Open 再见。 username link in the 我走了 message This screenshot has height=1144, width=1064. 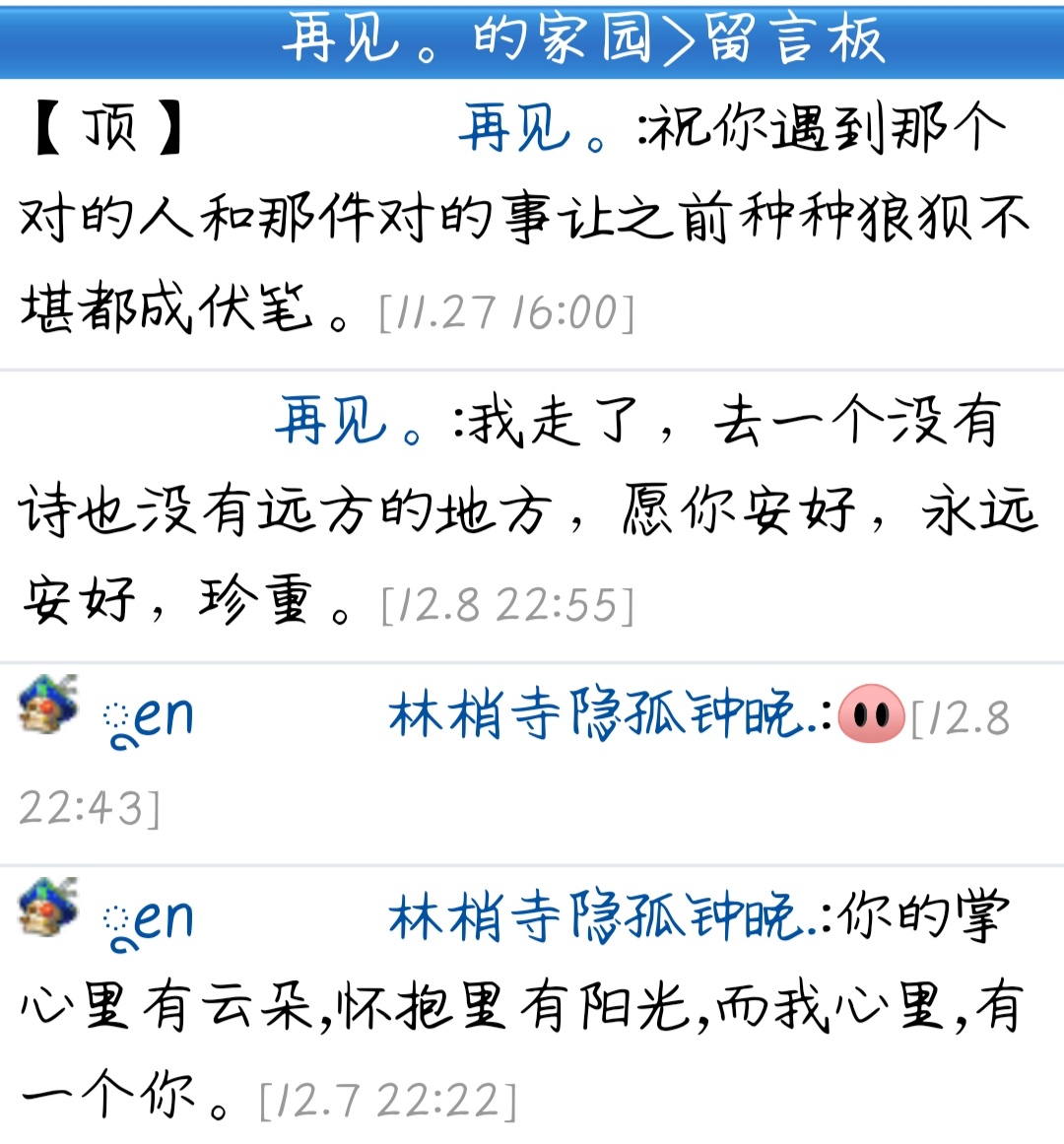tap(349, 421)
